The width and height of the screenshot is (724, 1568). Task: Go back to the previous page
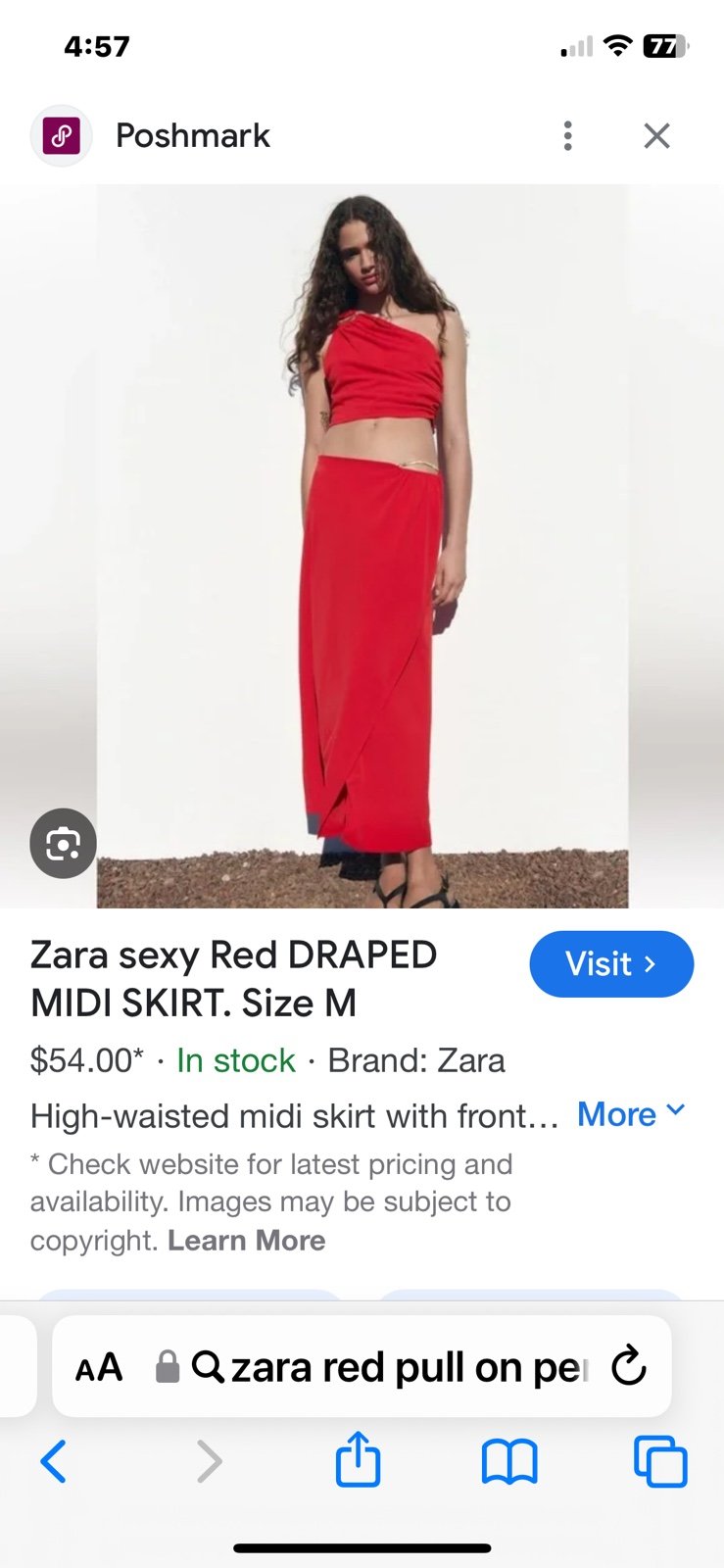tap(54, 1461)
